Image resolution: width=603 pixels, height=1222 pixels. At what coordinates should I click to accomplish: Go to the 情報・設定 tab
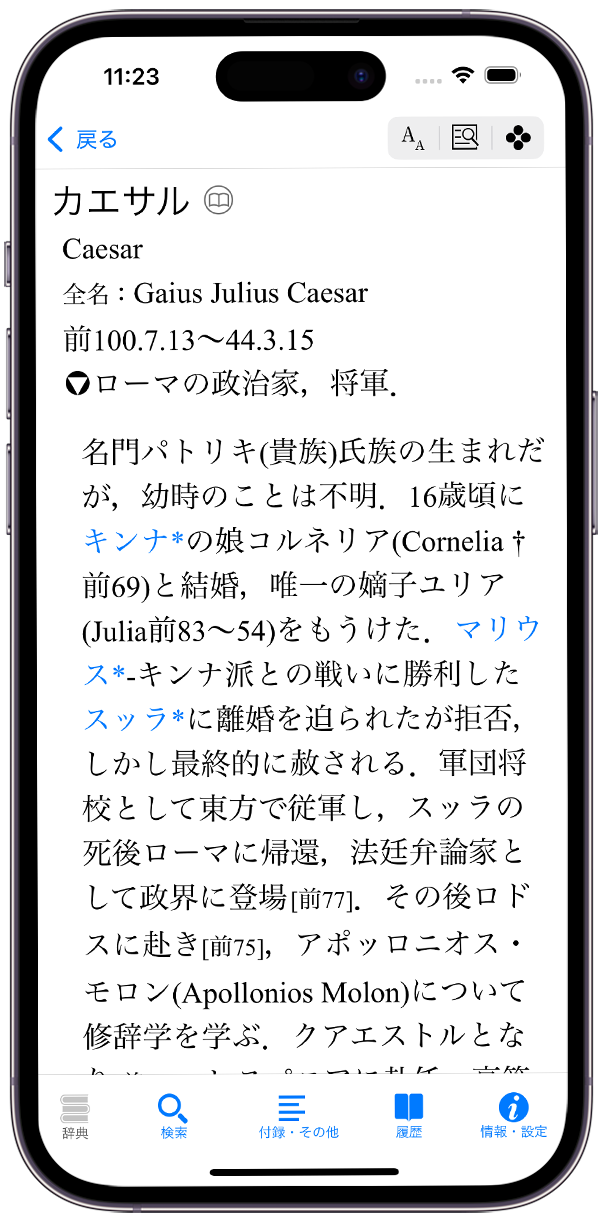[x=513, y=1116]
